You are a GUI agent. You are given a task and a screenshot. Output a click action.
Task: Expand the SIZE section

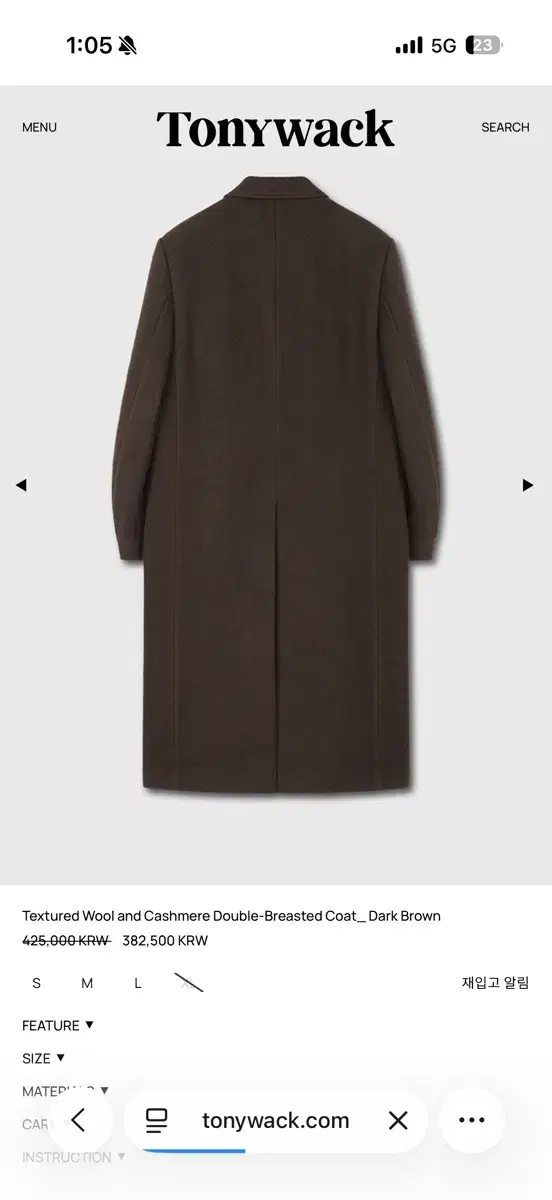[x=43, y=1058]
